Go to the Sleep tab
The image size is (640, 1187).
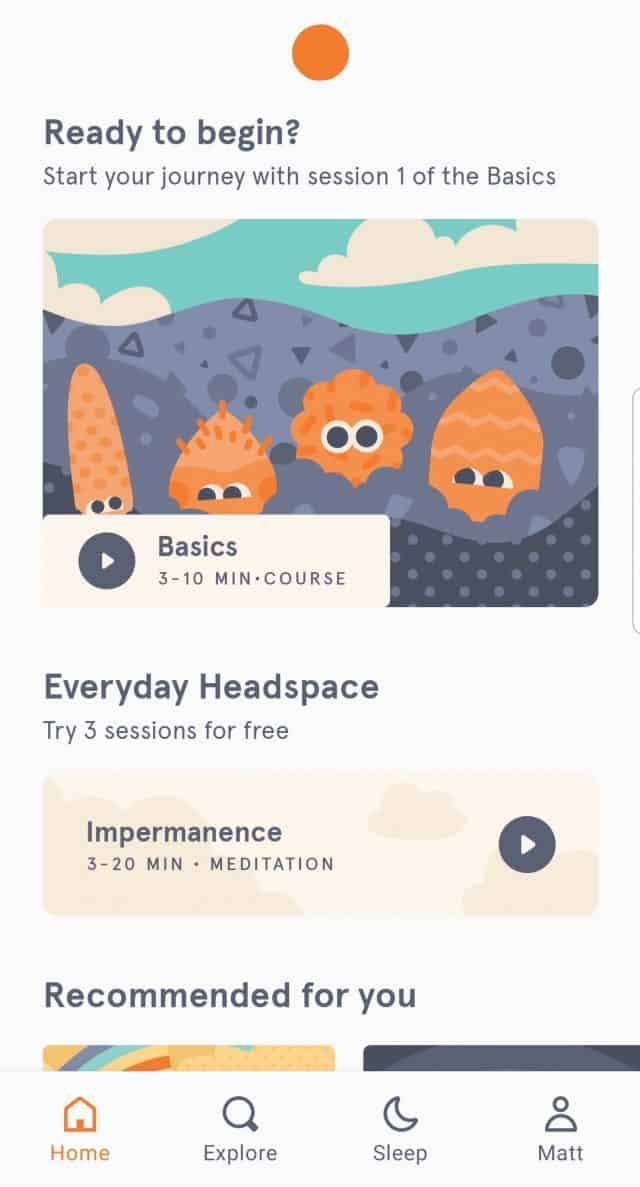(x=400, y=1130)
